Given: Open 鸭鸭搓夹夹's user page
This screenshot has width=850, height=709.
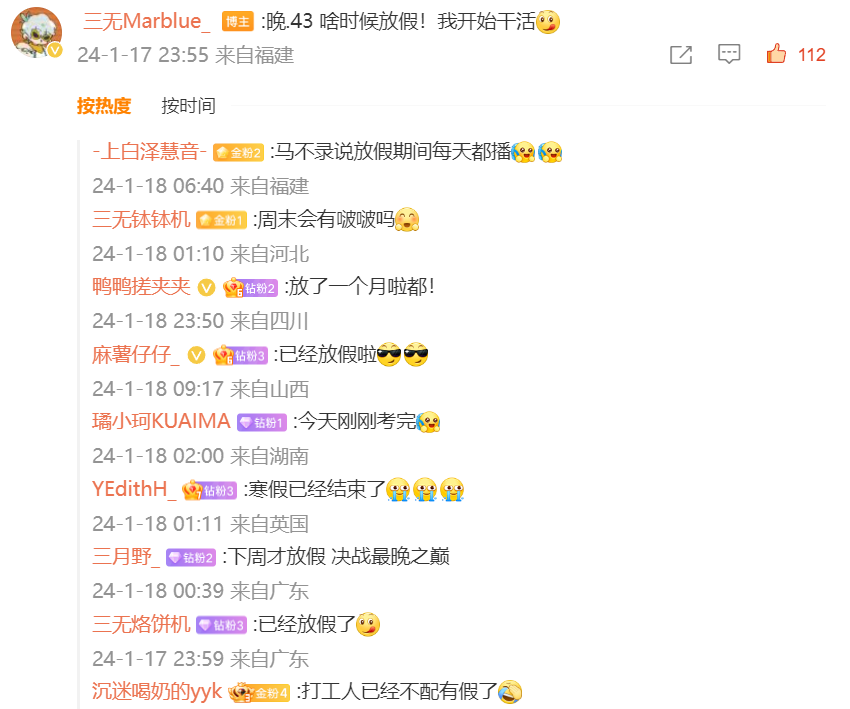Looking at the screenshot, I should point(141,287).
